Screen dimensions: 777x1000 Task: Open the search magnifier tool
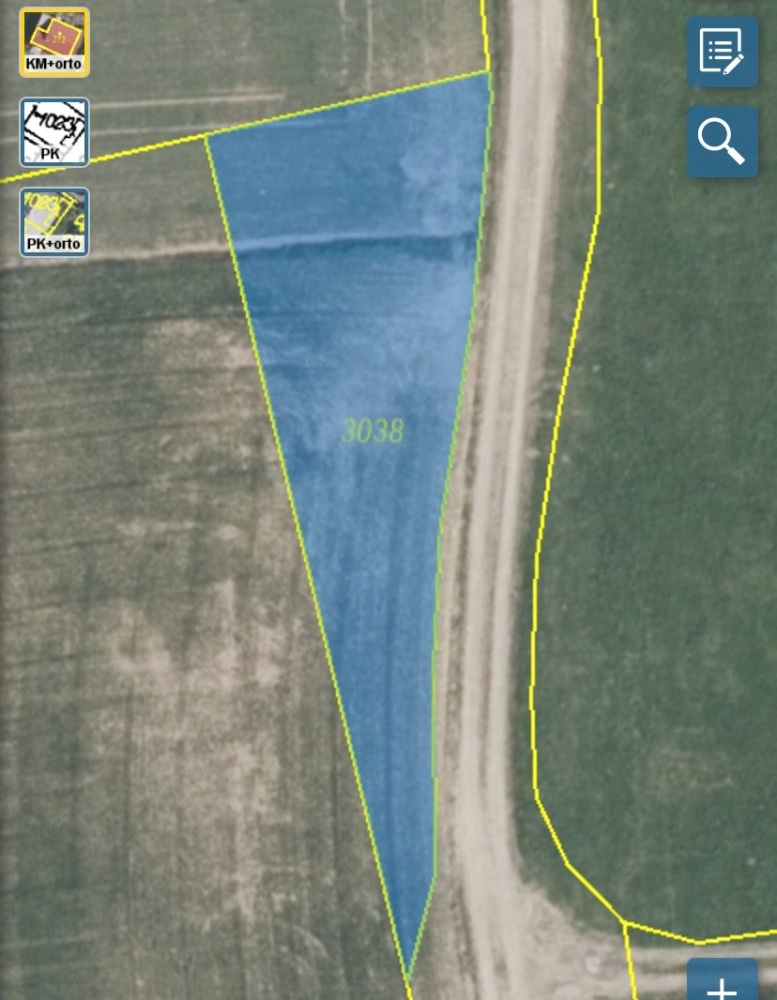[722, 142]
